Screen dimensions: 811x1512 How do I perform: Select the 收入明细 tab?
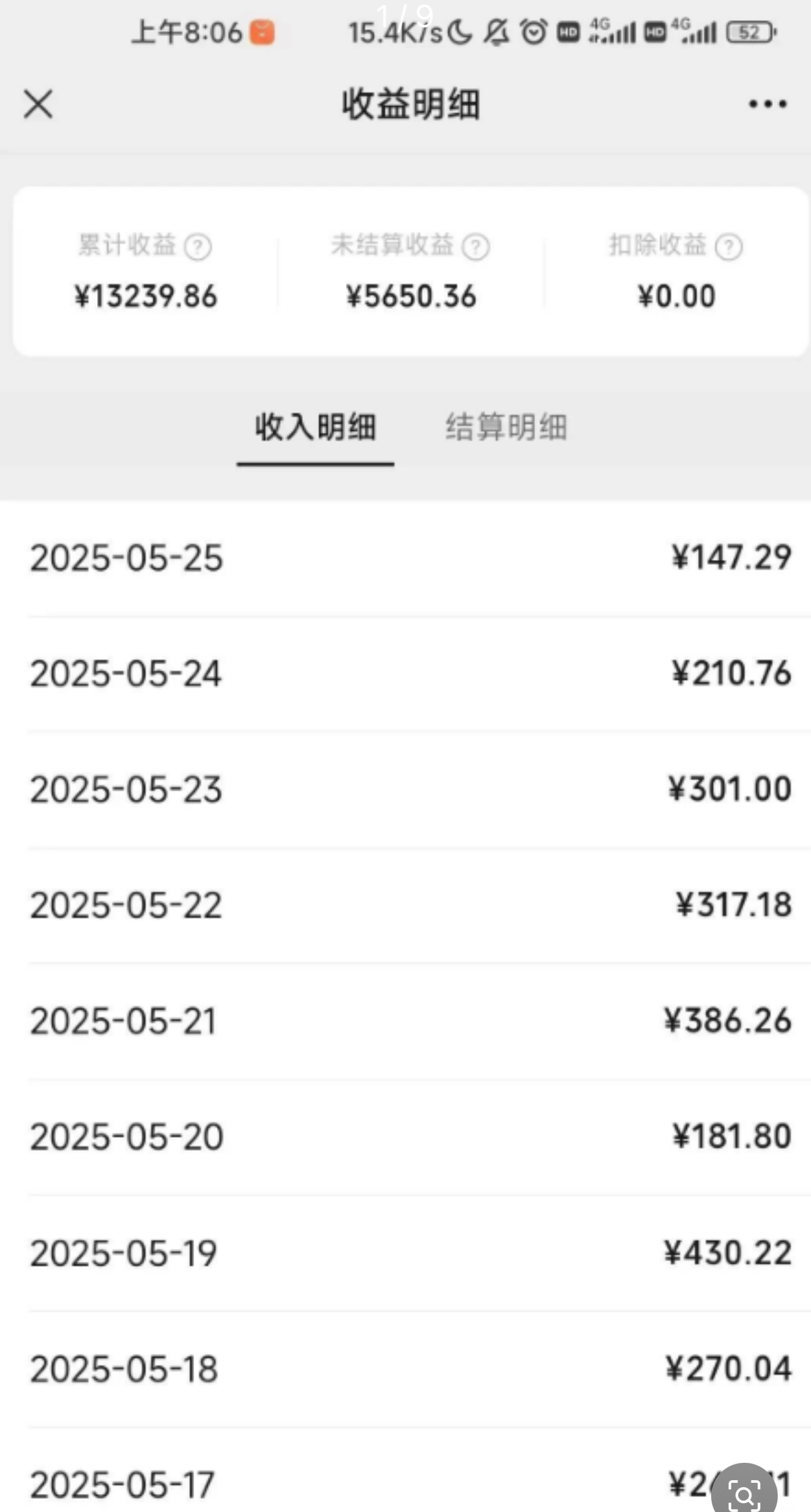315,427
